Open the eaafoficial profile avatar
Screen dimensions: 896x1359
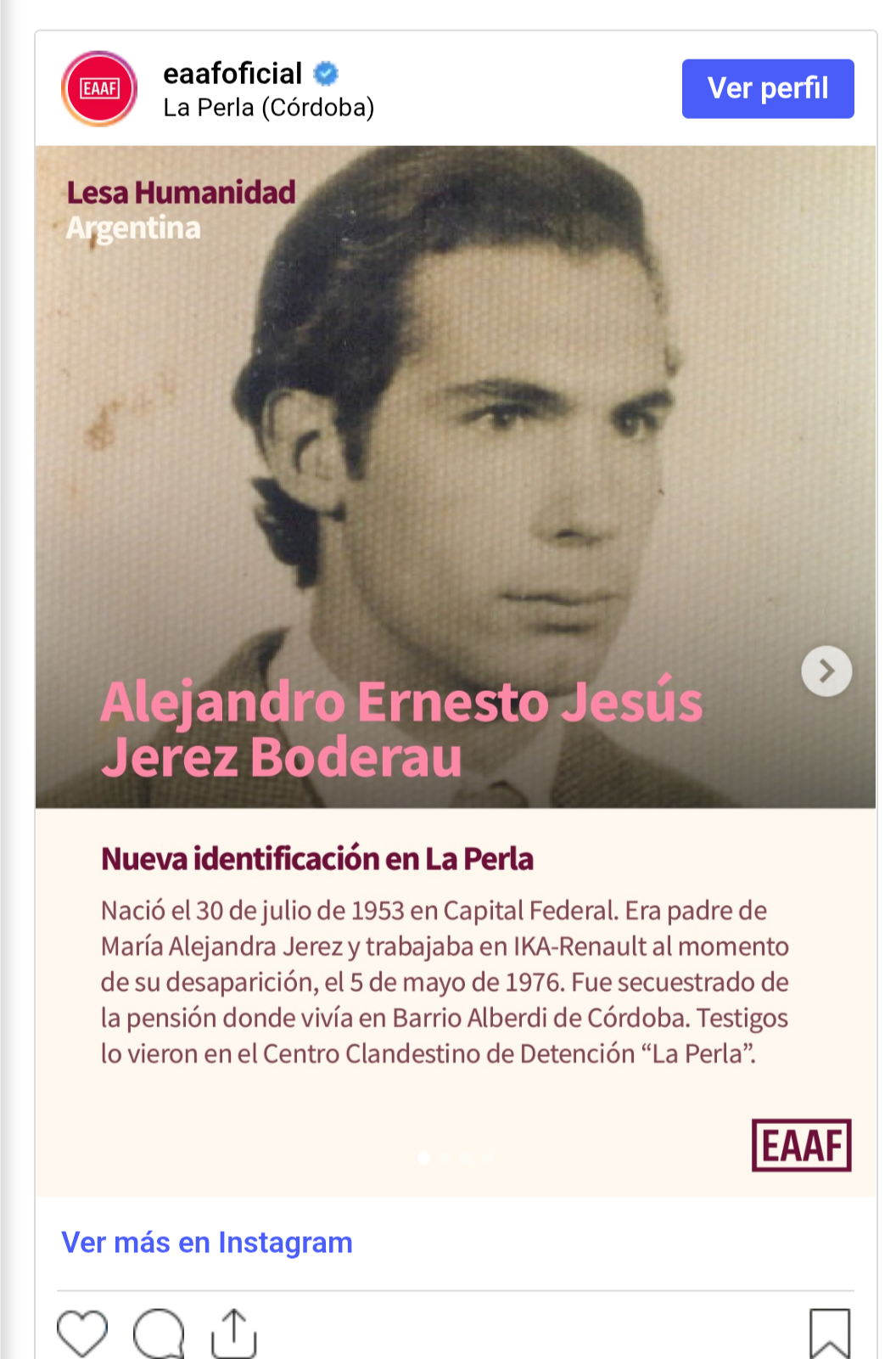coord(99,88)
